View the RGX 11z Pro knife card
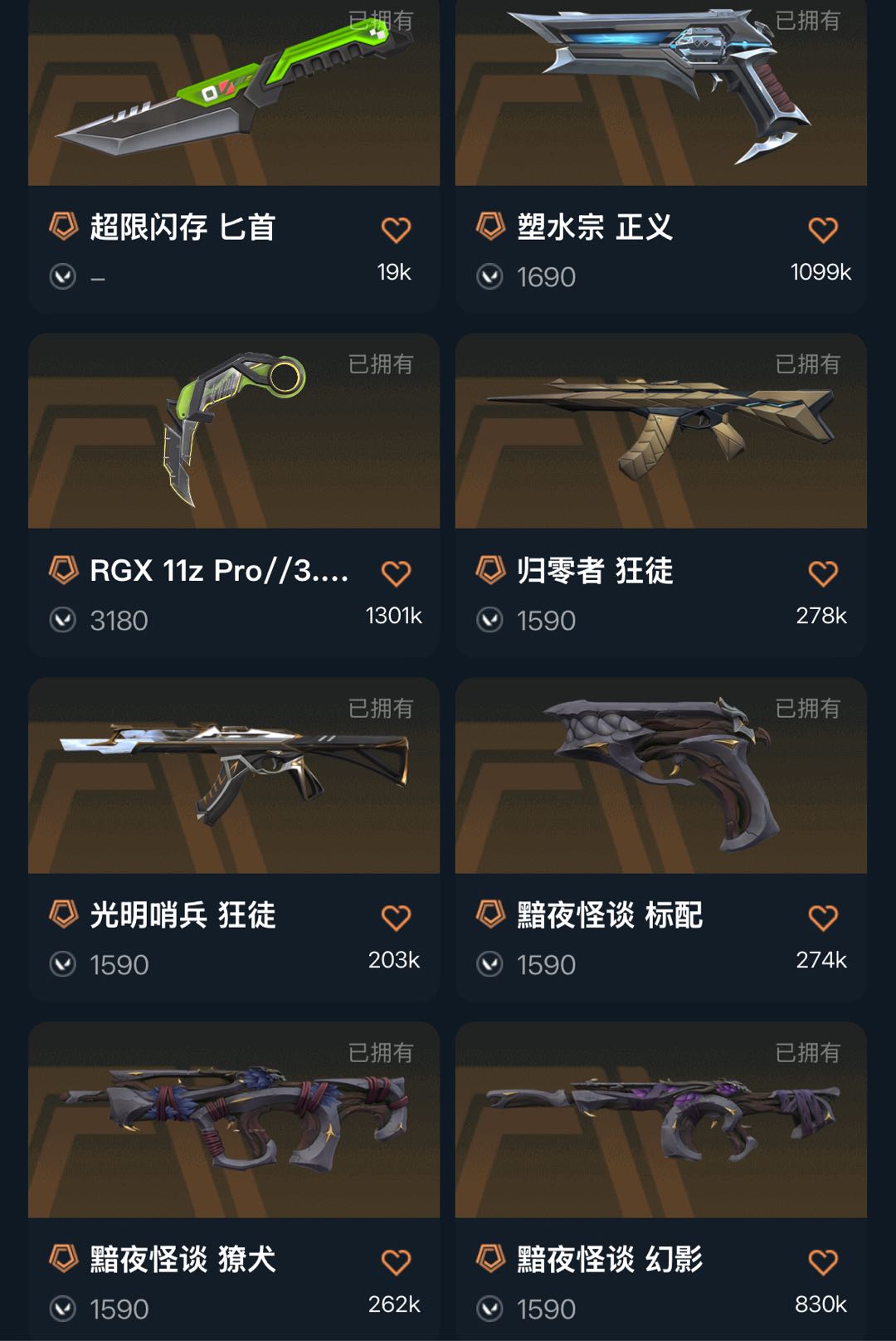The width and height of the screenshot is (896, 1341). 234,495
